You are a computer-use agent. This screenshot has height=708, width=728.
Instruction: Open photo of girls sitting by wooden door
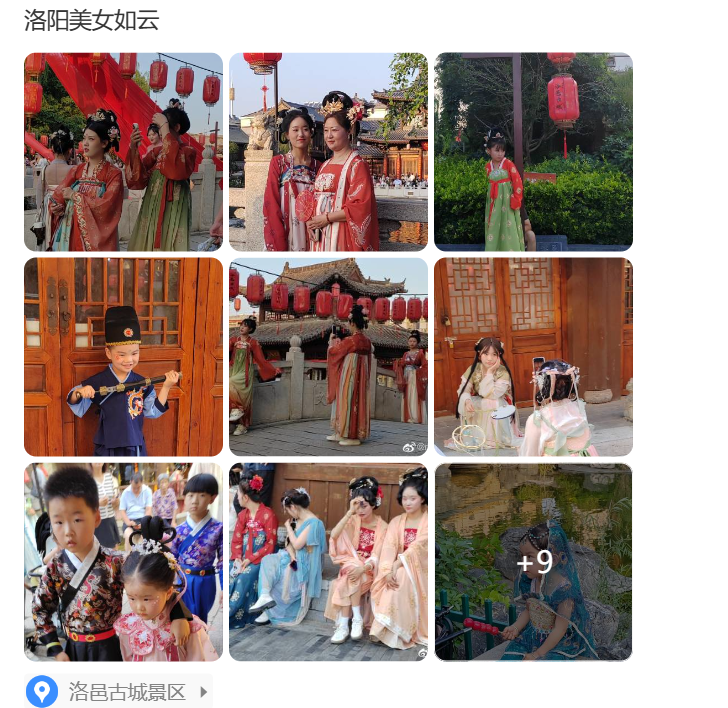[x=533, y=356]
